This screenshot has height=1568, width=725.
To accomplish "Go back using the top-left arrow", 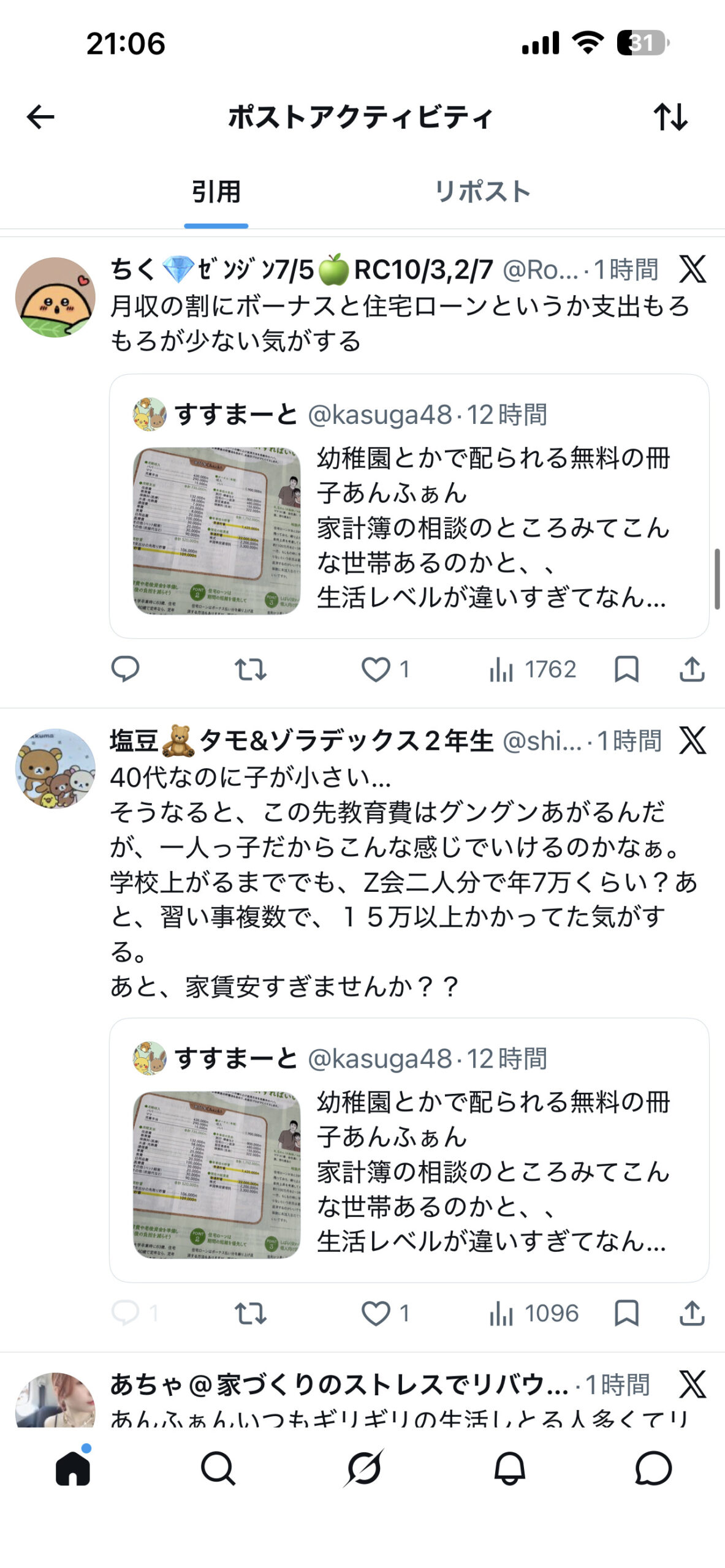I will point(40,116).
